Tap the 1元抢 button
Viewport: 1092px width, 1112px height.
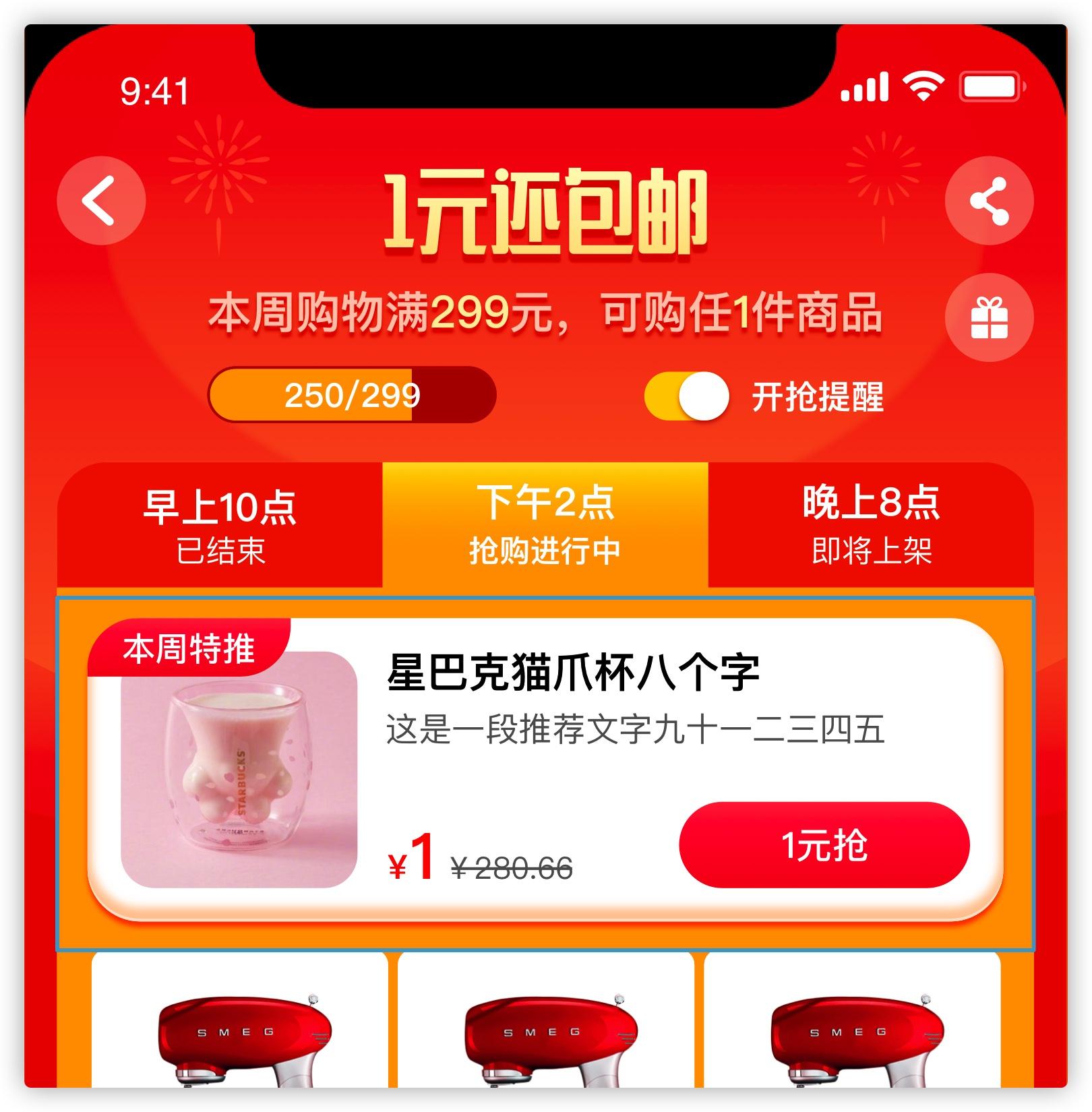[824, 844]
